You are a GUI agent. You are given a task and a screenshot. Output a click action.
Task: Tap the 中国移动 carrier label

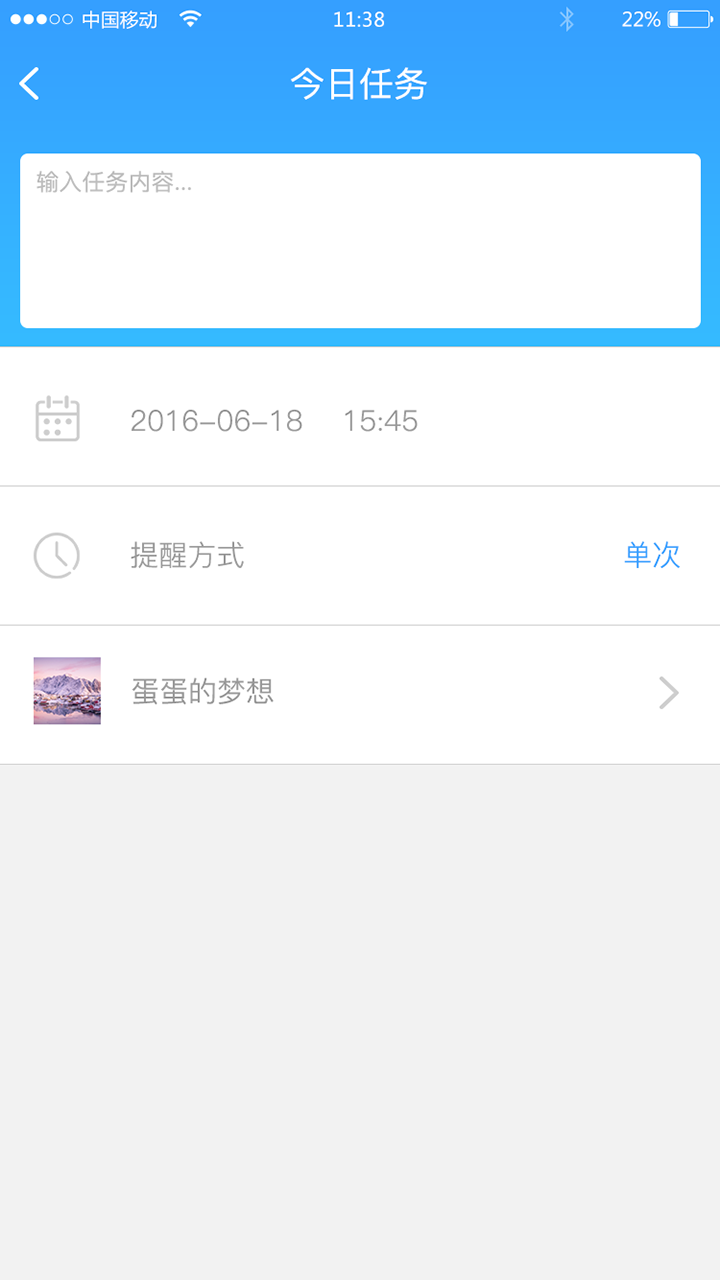point(122,18)
